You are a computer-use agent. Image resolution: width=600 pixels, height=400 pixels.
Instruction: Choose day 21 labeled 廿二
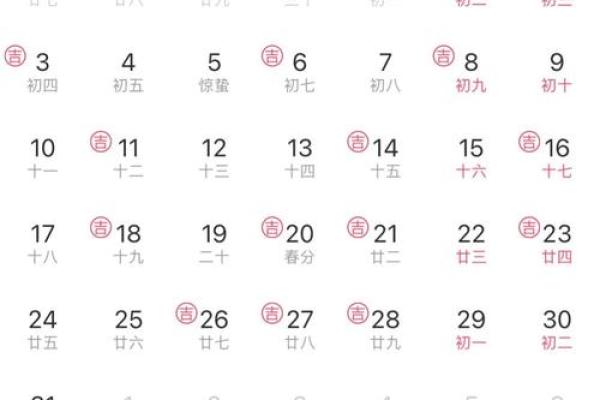[x=385, y=242]
